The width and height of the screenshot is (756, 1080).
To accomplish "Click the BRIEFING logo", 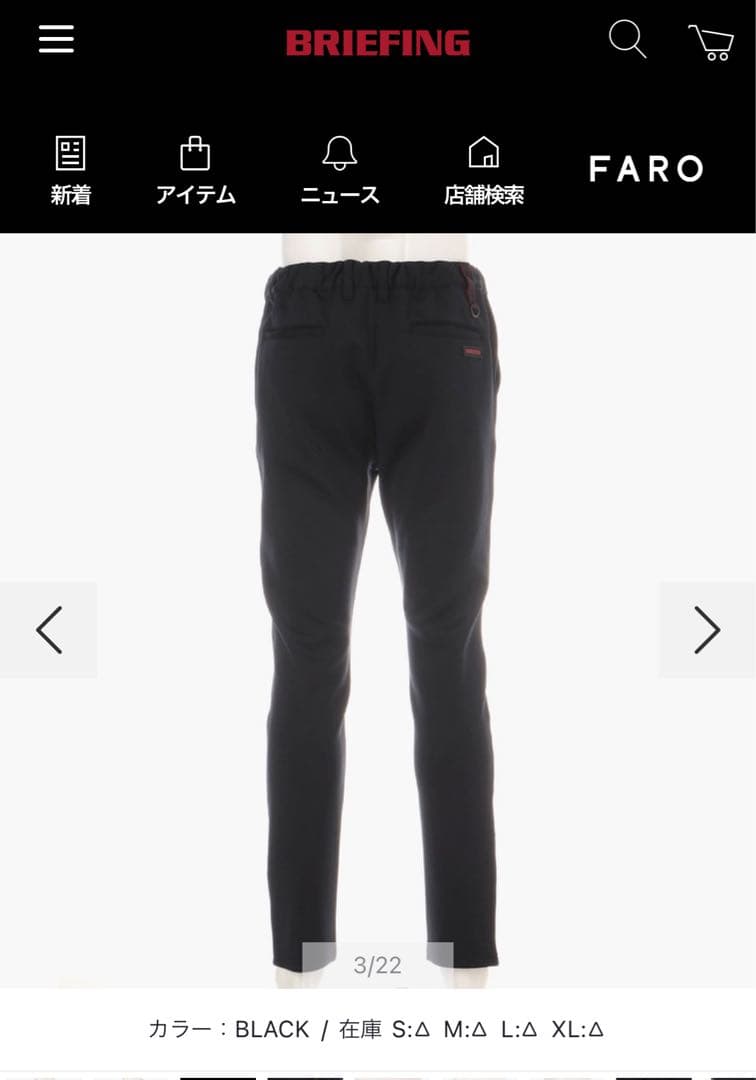I will click(378, 42).
